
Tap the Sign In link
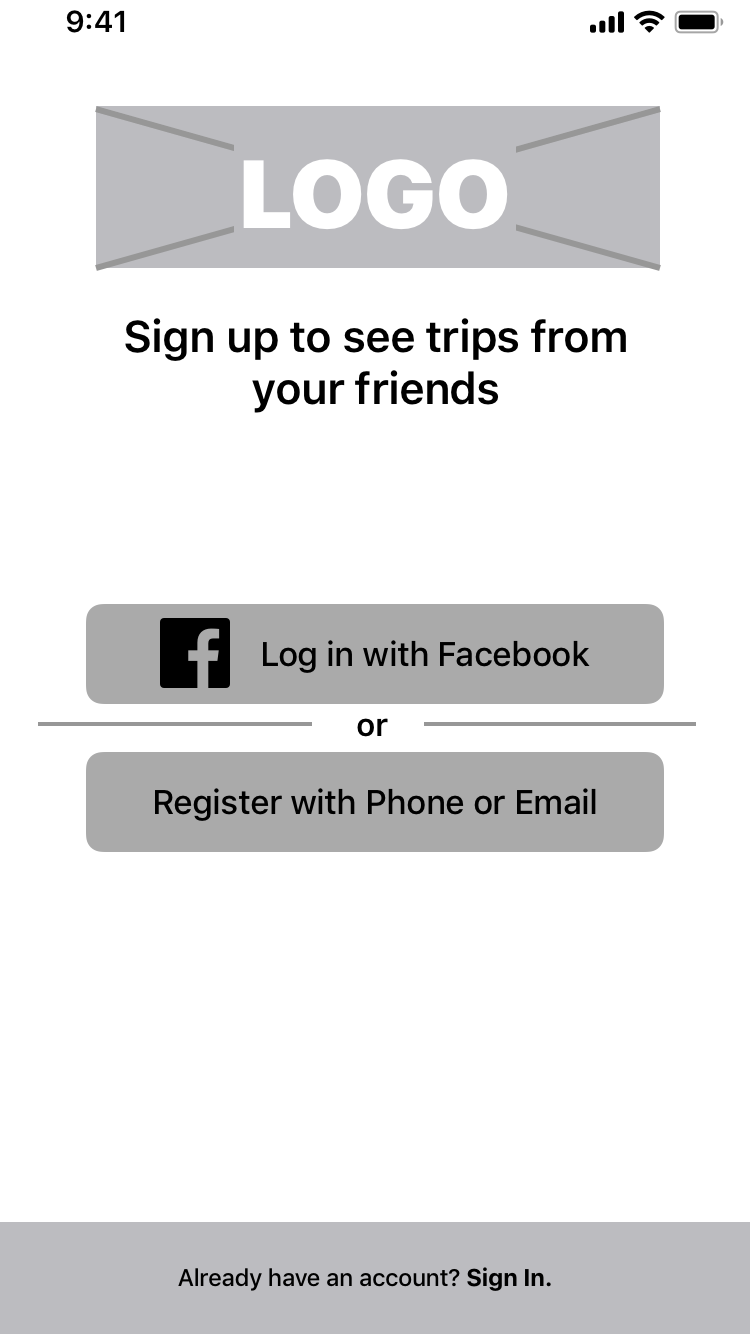(x=509, y=1277)
